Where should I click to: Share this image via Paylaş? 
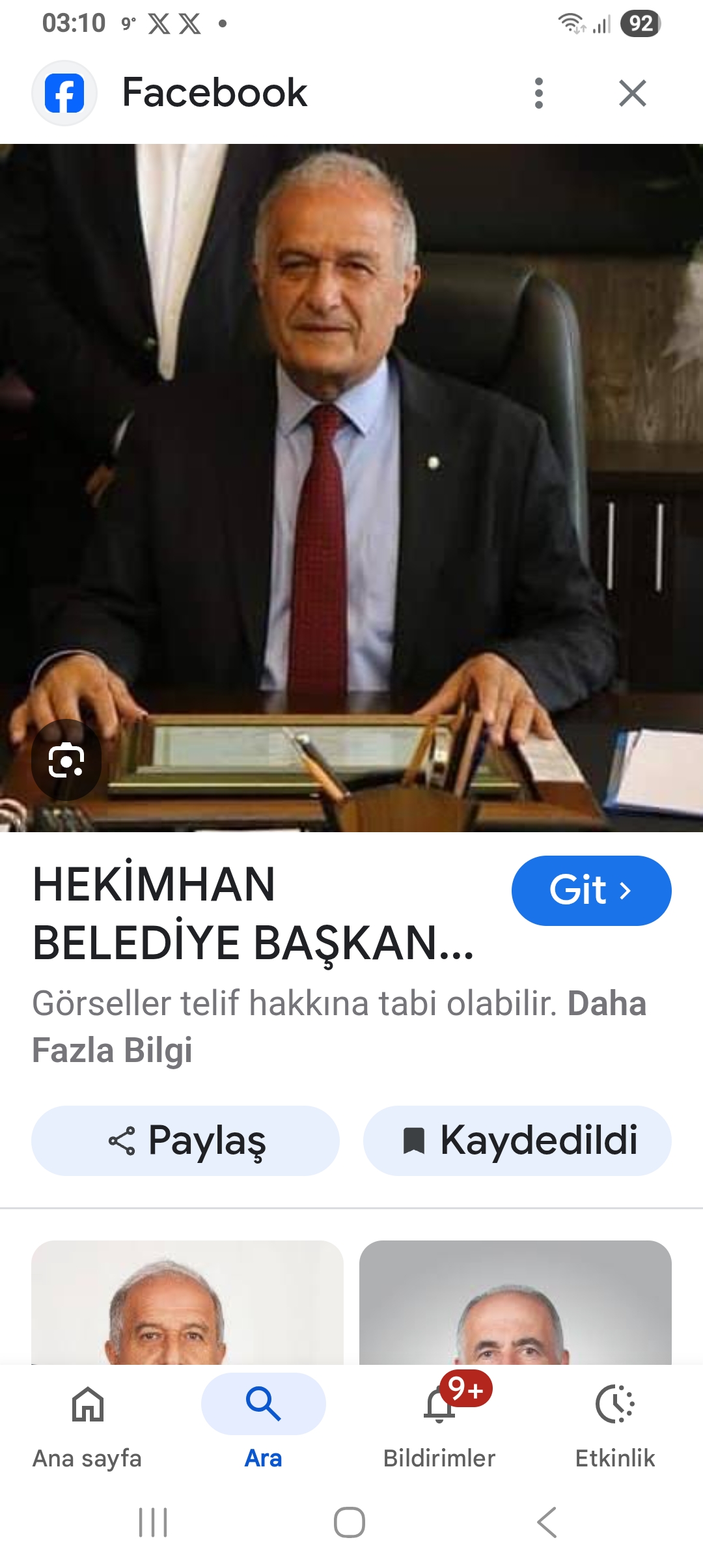click(x=186, y=1141)
